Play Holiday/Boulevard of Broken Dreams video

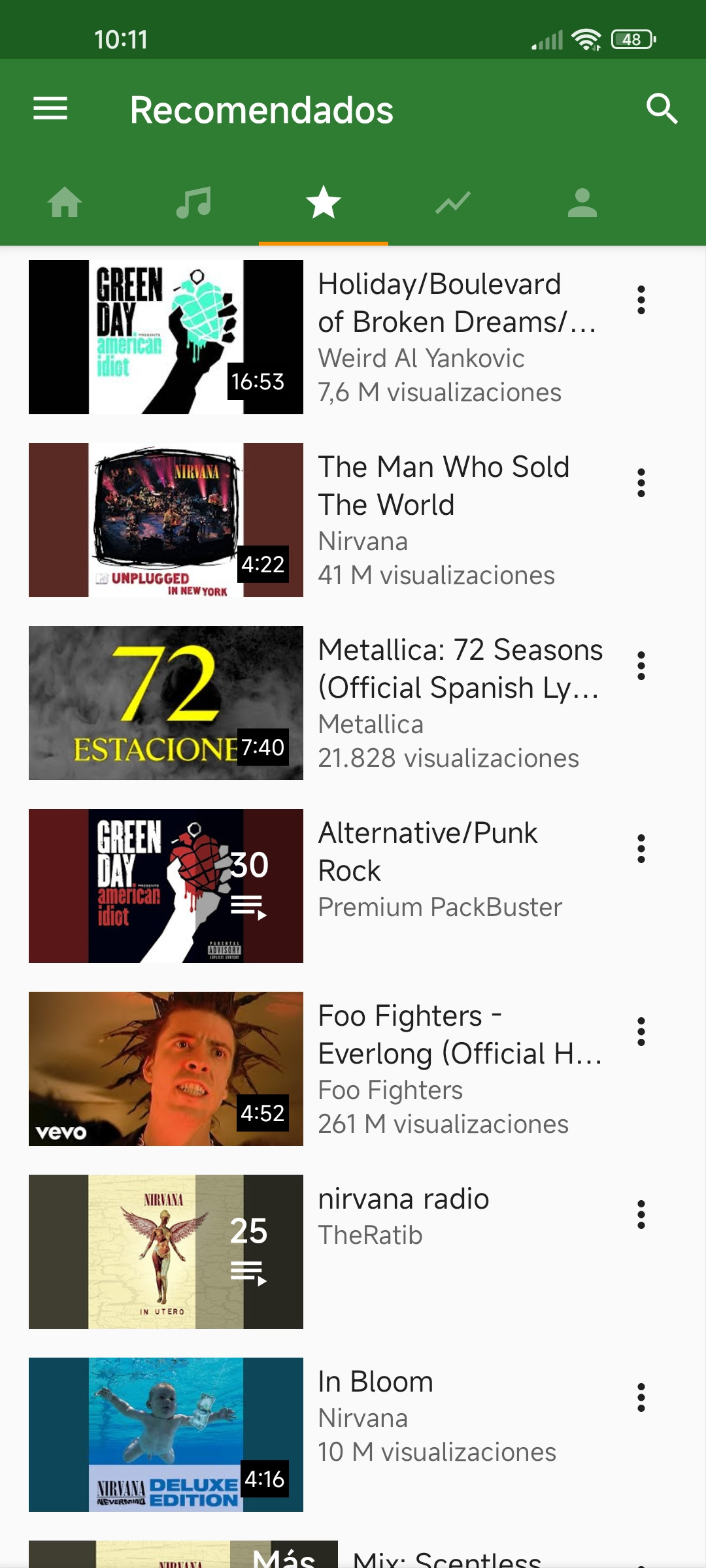[166, 337]
